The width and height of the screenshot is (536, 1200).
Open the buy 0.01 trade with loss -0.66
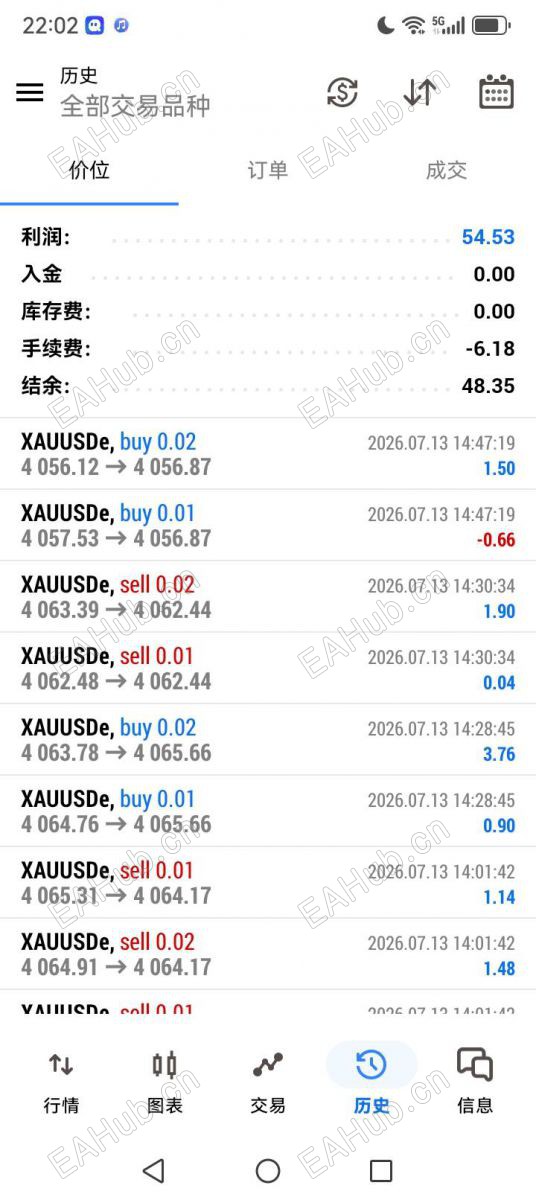point(268,525)
